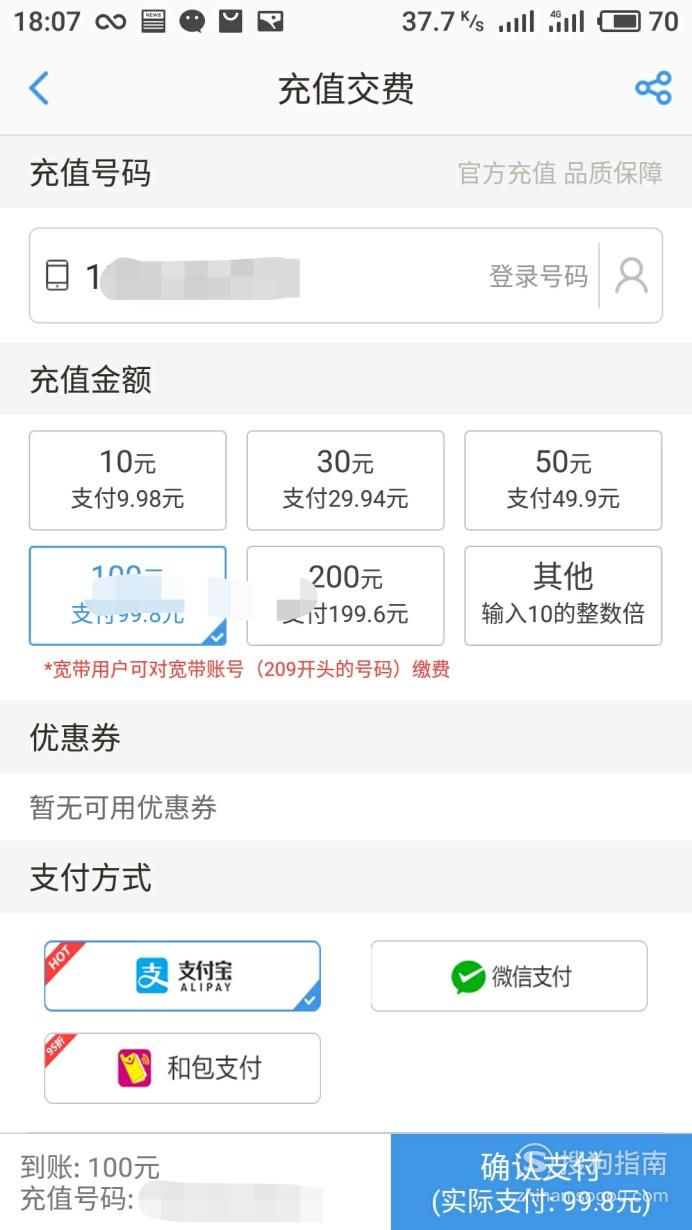This screenshot has width=692, height=1230.
Task: Open contacts picker icon beside the number
Action: point(631,276)
